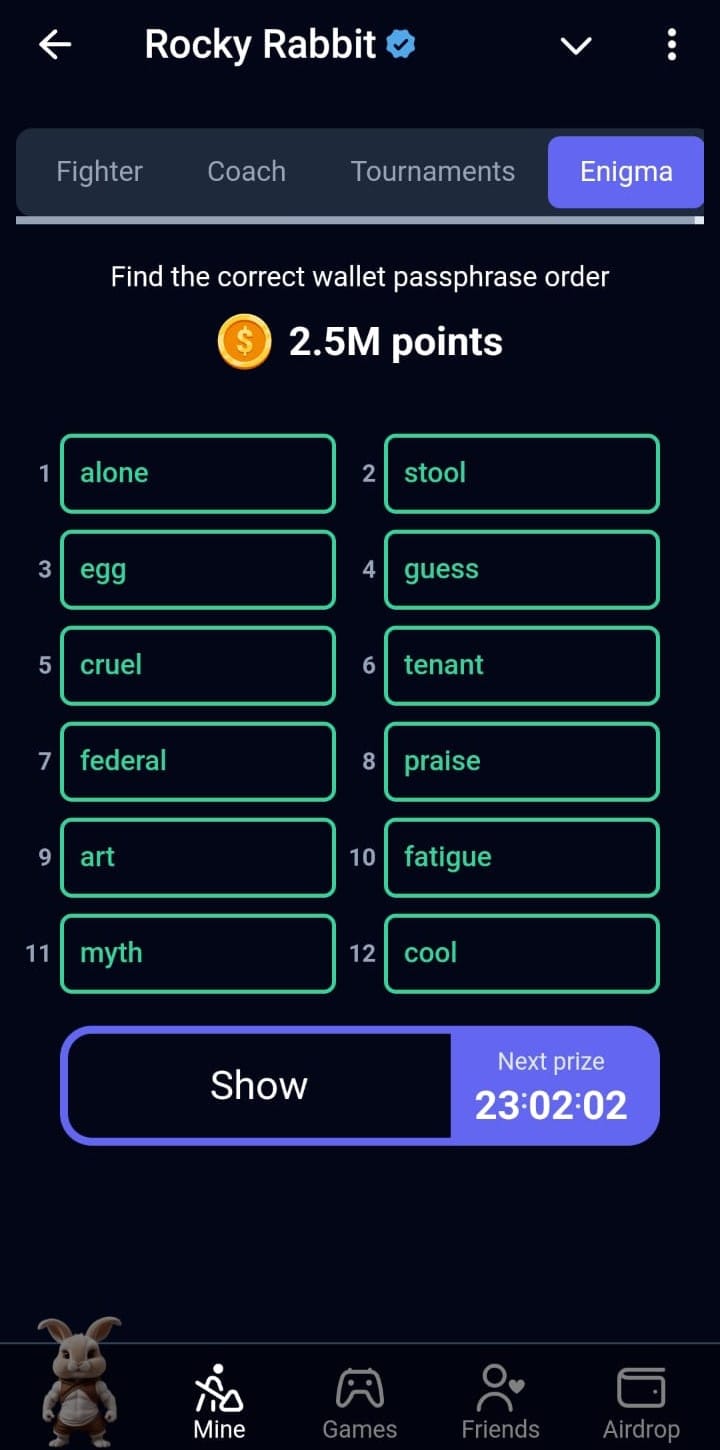Screen dimensions: 720x1450
Task: Tap the word 'alone' in slot 1
Action: coord(197,473)
